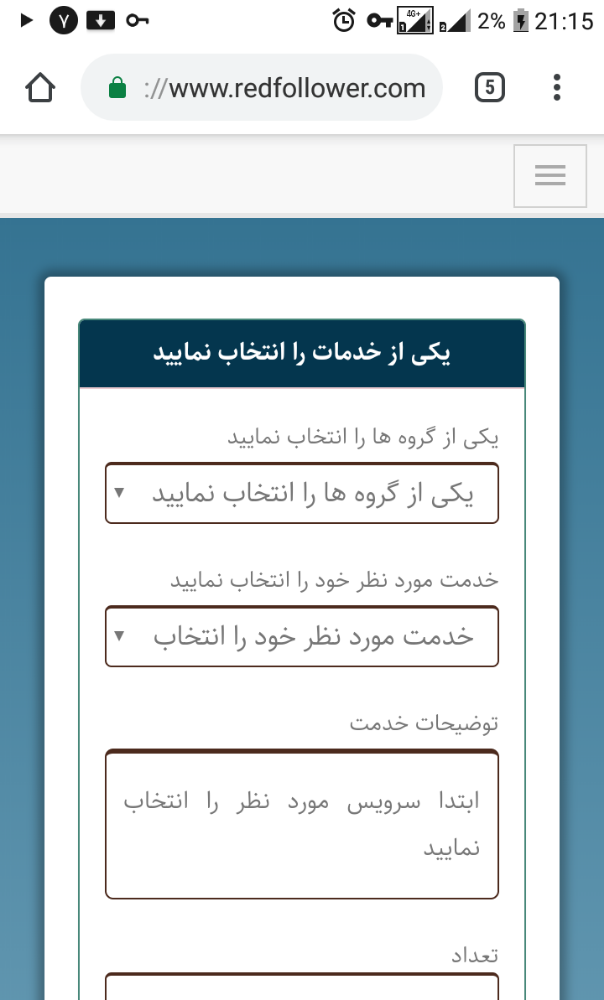Expand the 'خدمت مورد نظر' service dropdown
Screen dimensions: 604x1000
coord(301,636)
